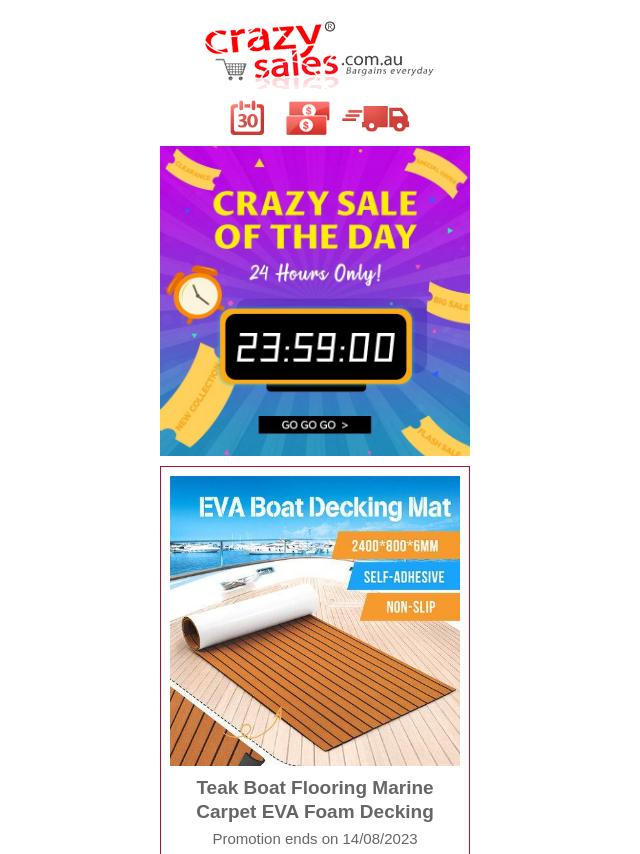Open the Teak Boat Flooring Marine Carpet title link
Screen dimensions: 640x854
(x=314, y=799)
